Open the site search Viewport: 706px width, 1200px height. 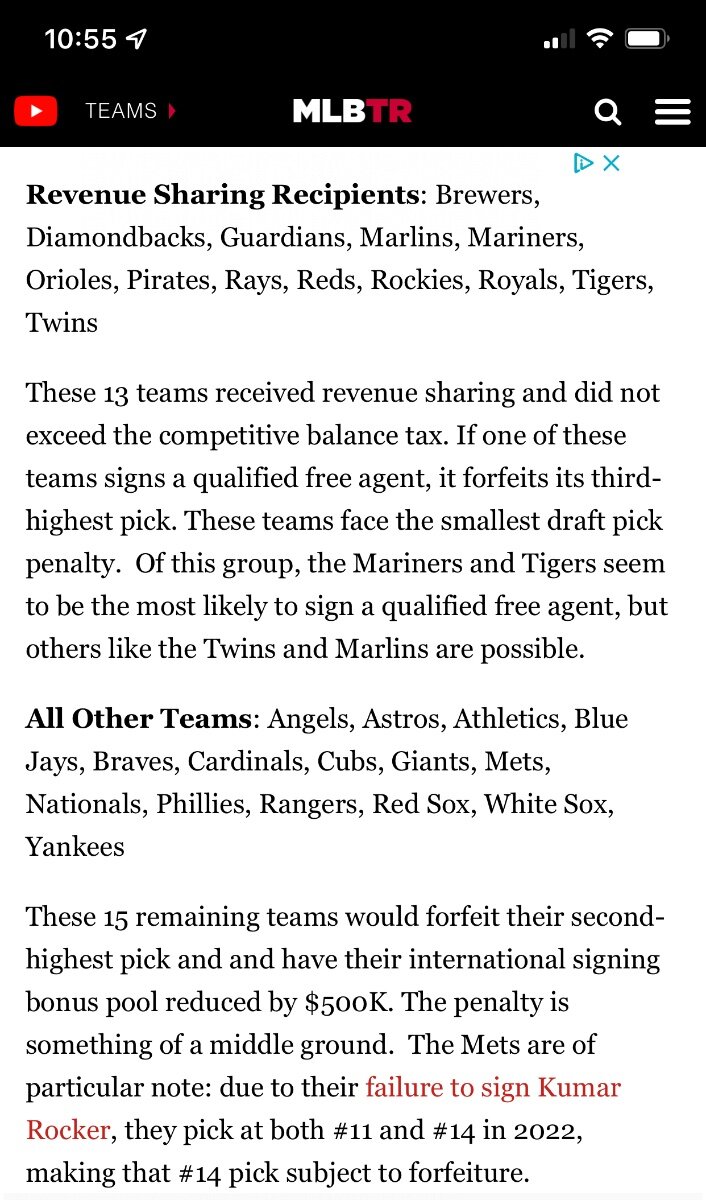point(608,112)
